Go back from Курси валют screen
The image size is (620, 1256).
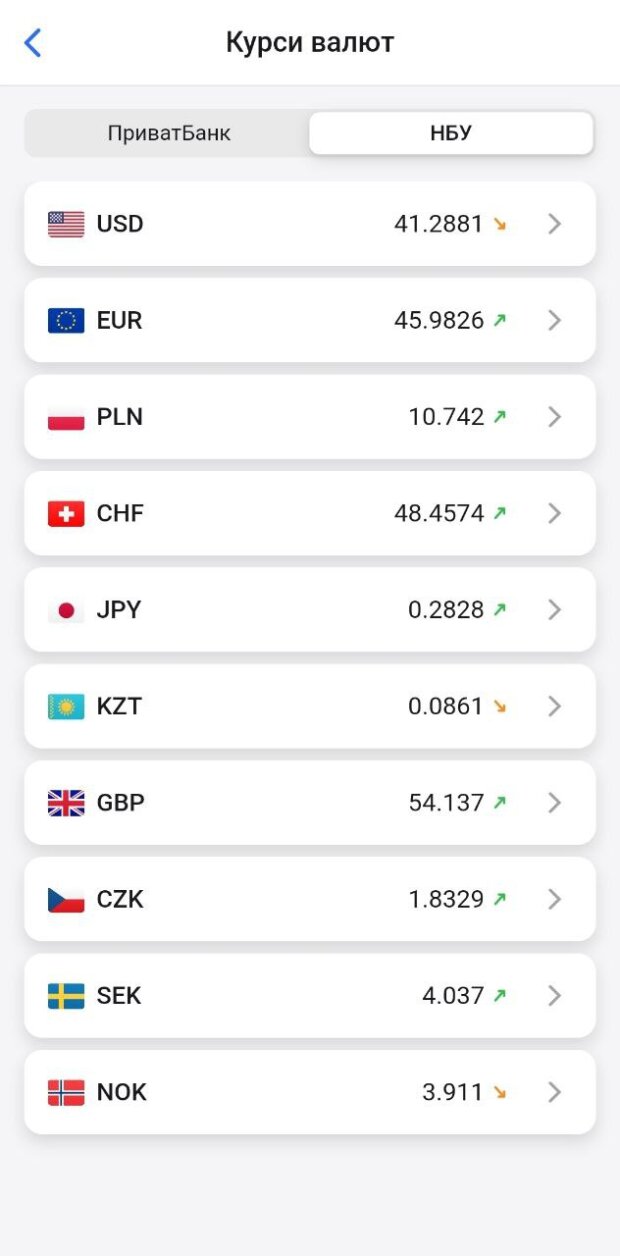point(33,43)
